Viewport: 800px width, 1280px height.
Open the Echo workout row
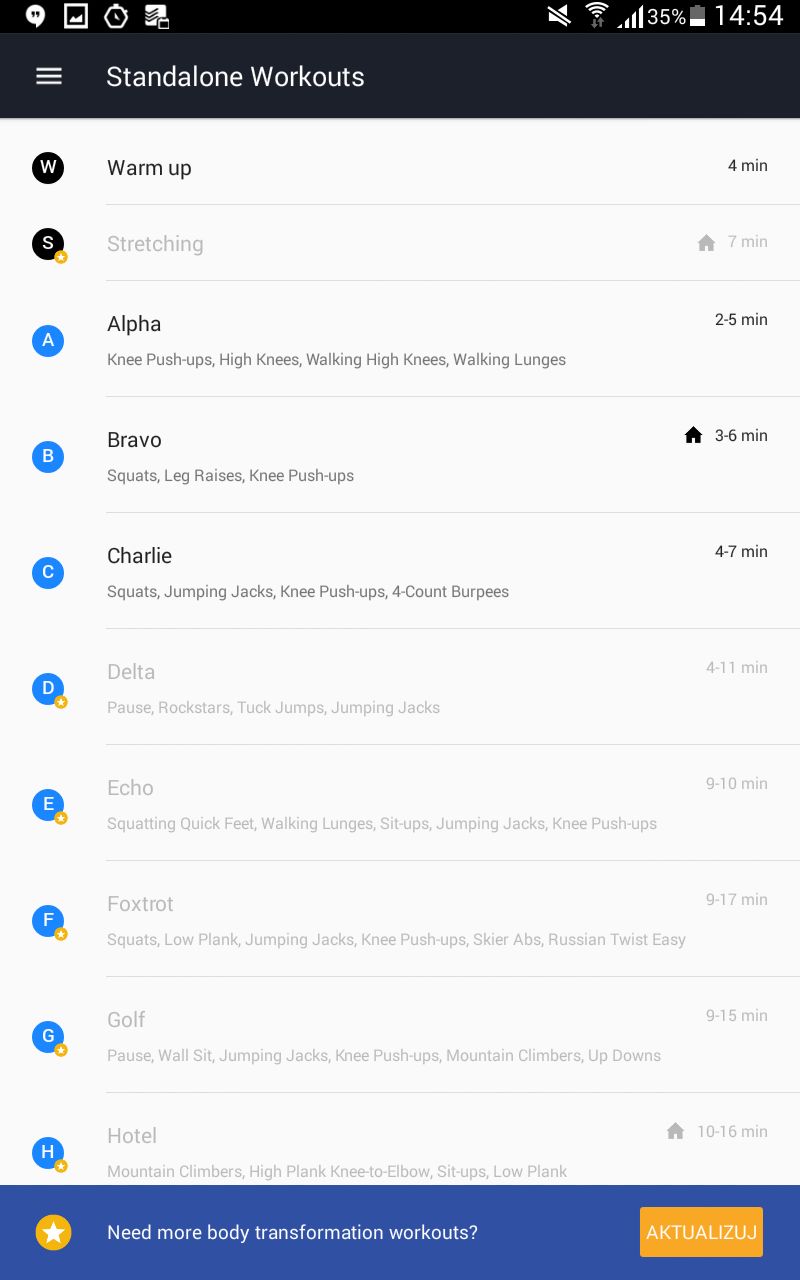click(x=400, y=803)
